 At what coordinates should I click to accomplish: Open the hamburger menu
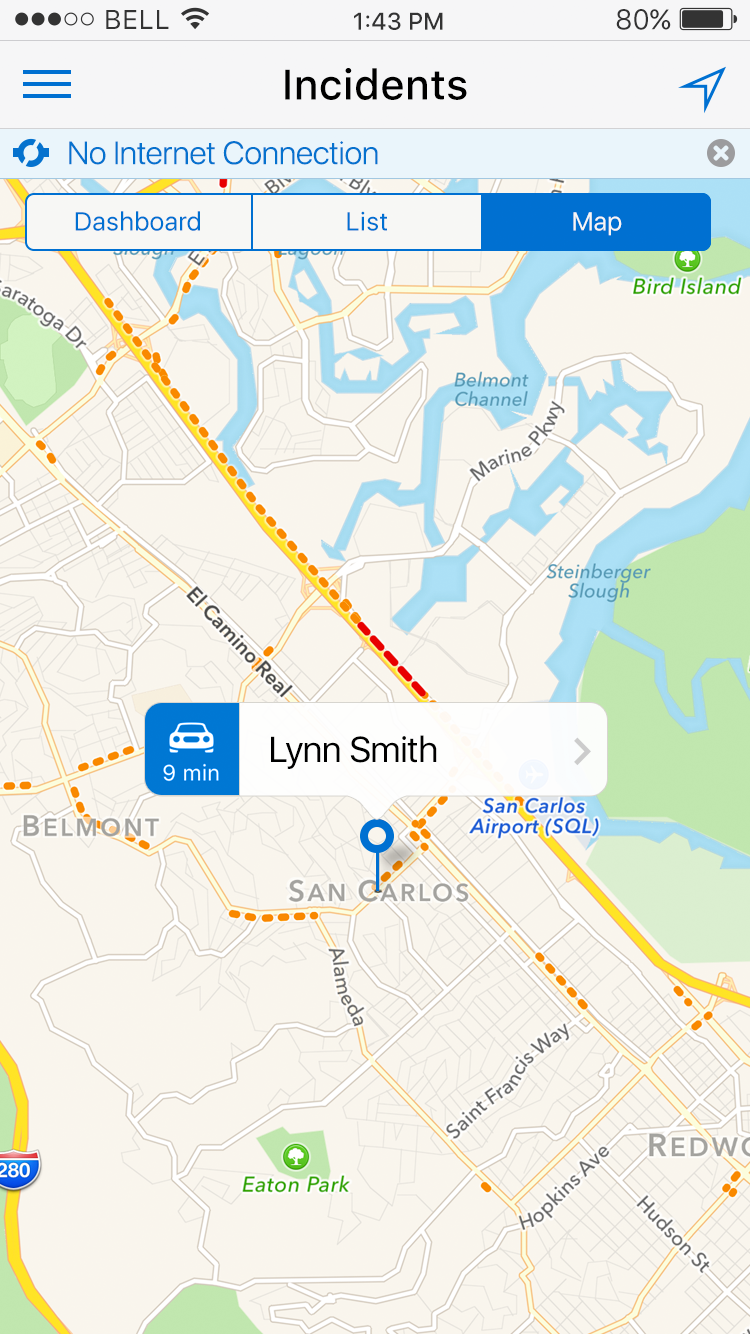pyautogui.click(x=47, y=85)
